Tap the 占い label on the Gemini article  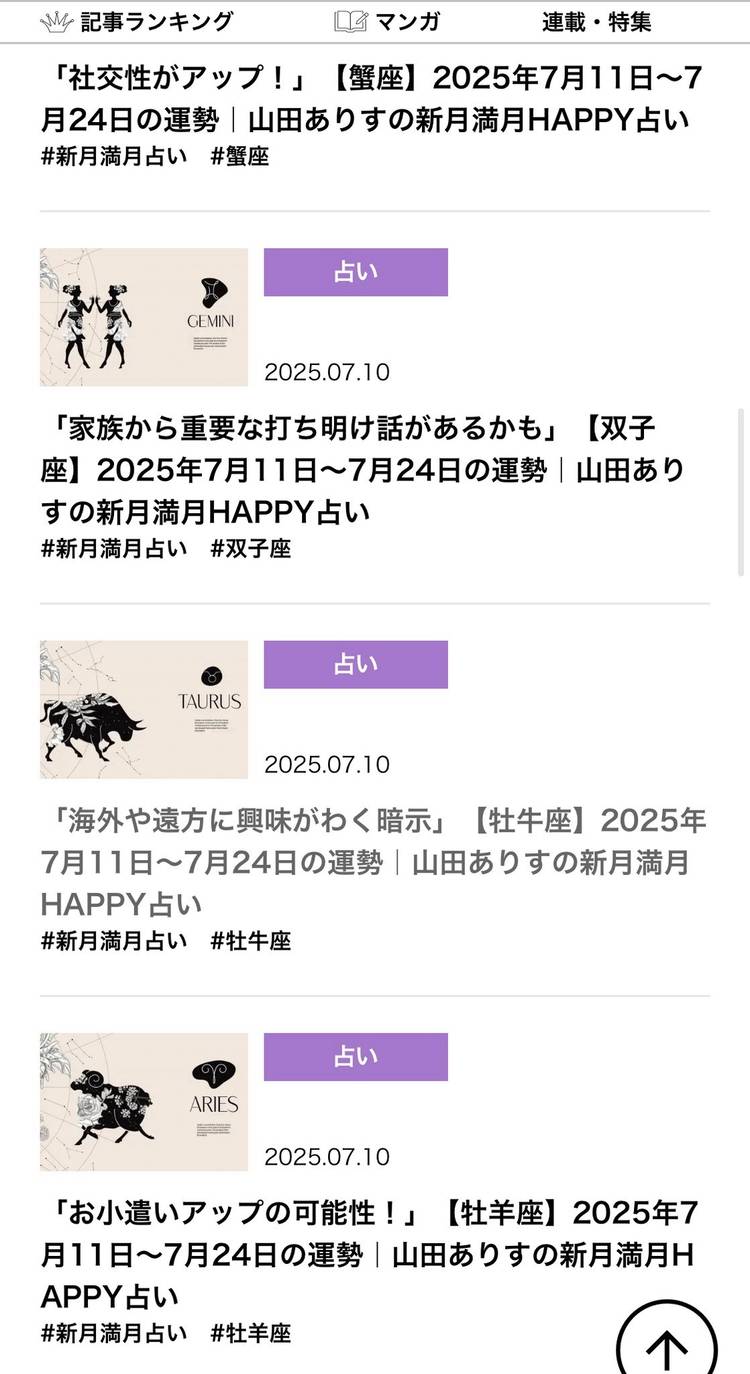[x=356, y=272]
